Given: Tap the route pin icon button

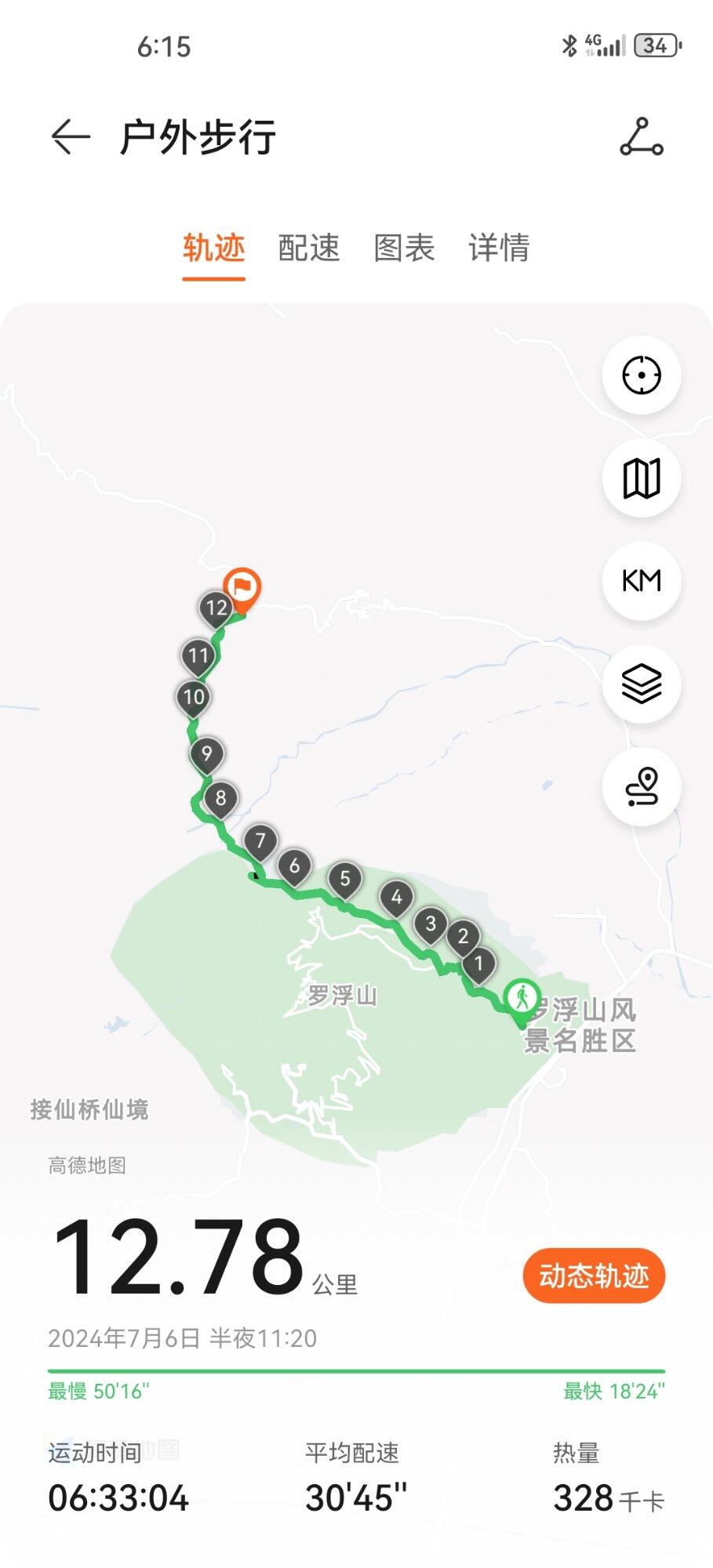Looking at the screenshot, I should [642, 786].
